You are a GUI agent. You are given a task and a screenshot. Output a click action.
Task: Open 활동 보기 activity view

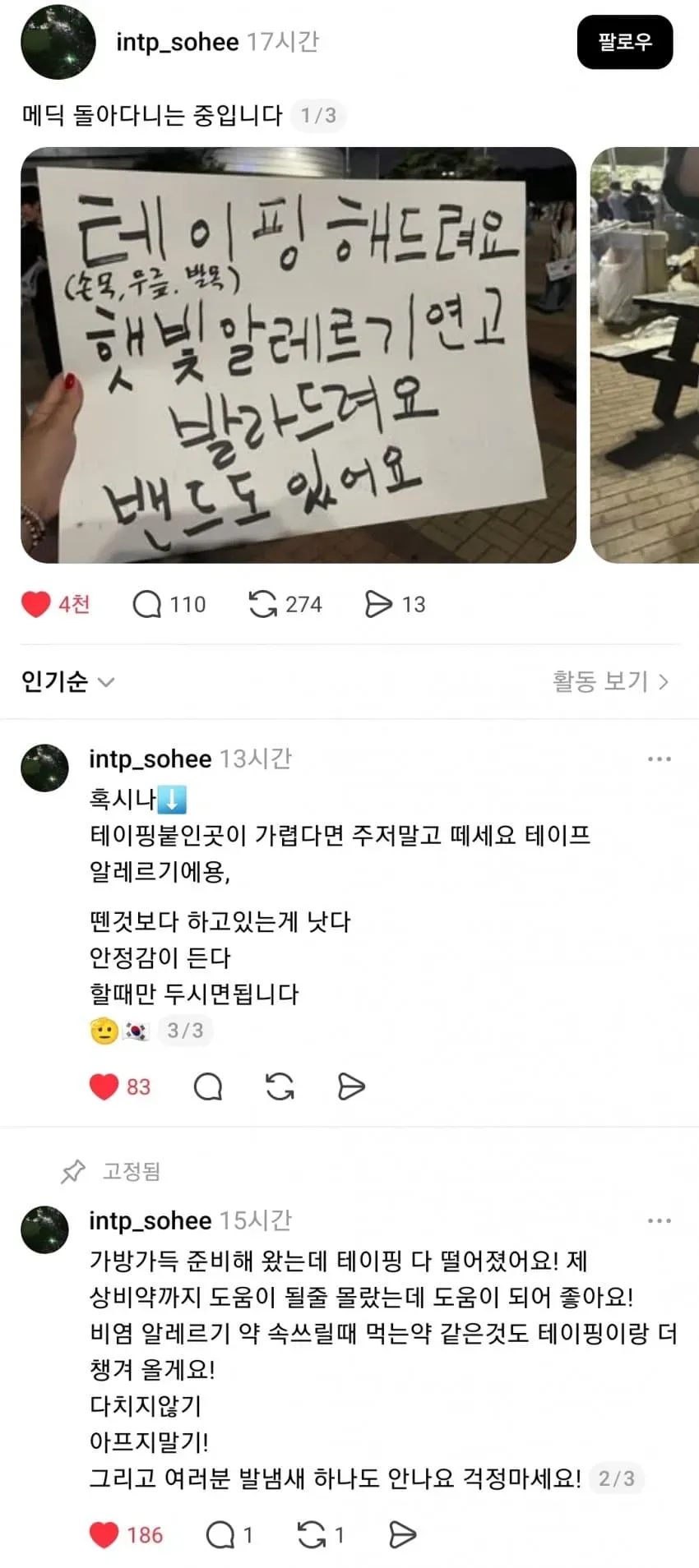tap(610, 681)
